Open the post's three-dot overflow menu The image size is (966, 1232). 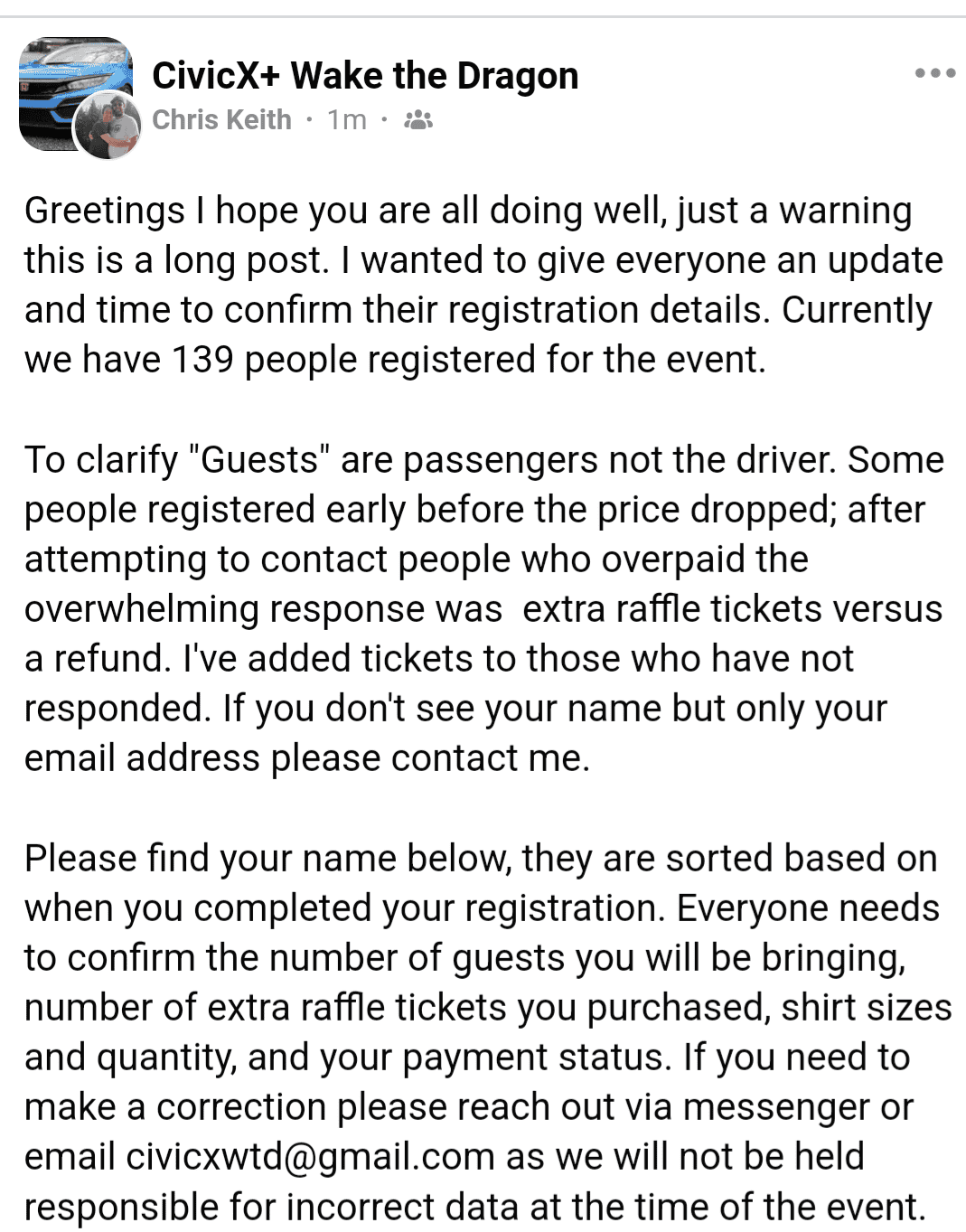pos(934,73)
